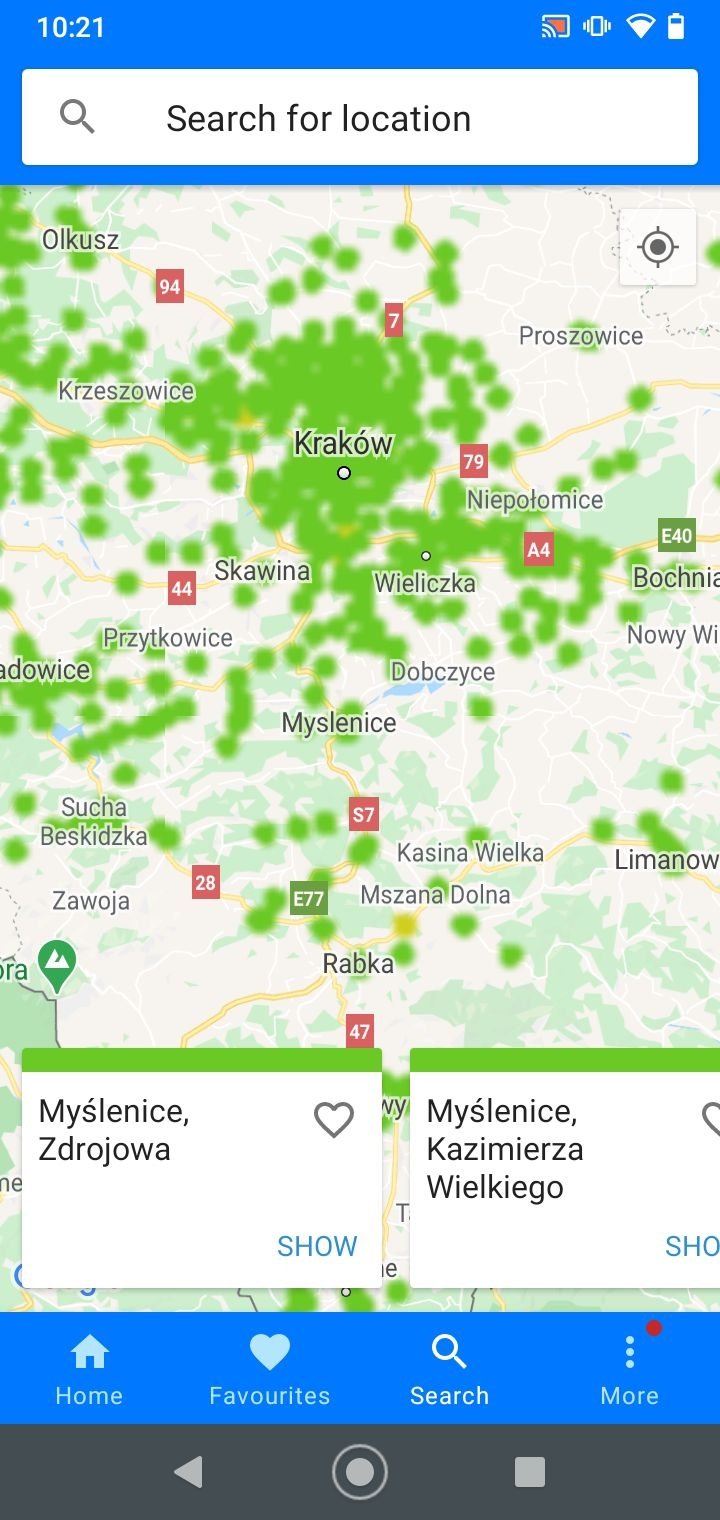
Task: Switch to the Home tab
Action: pyautogui.click(x=89, y=1369)
